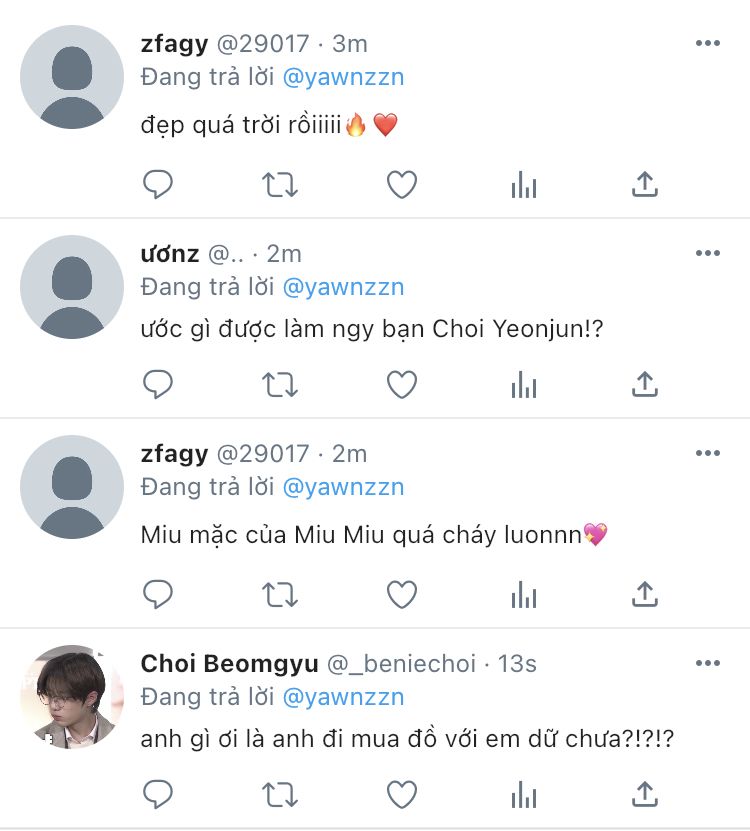View analytics for ươnz's reply
Viewport: 750px width, 831px height.
tap(524, 384)
